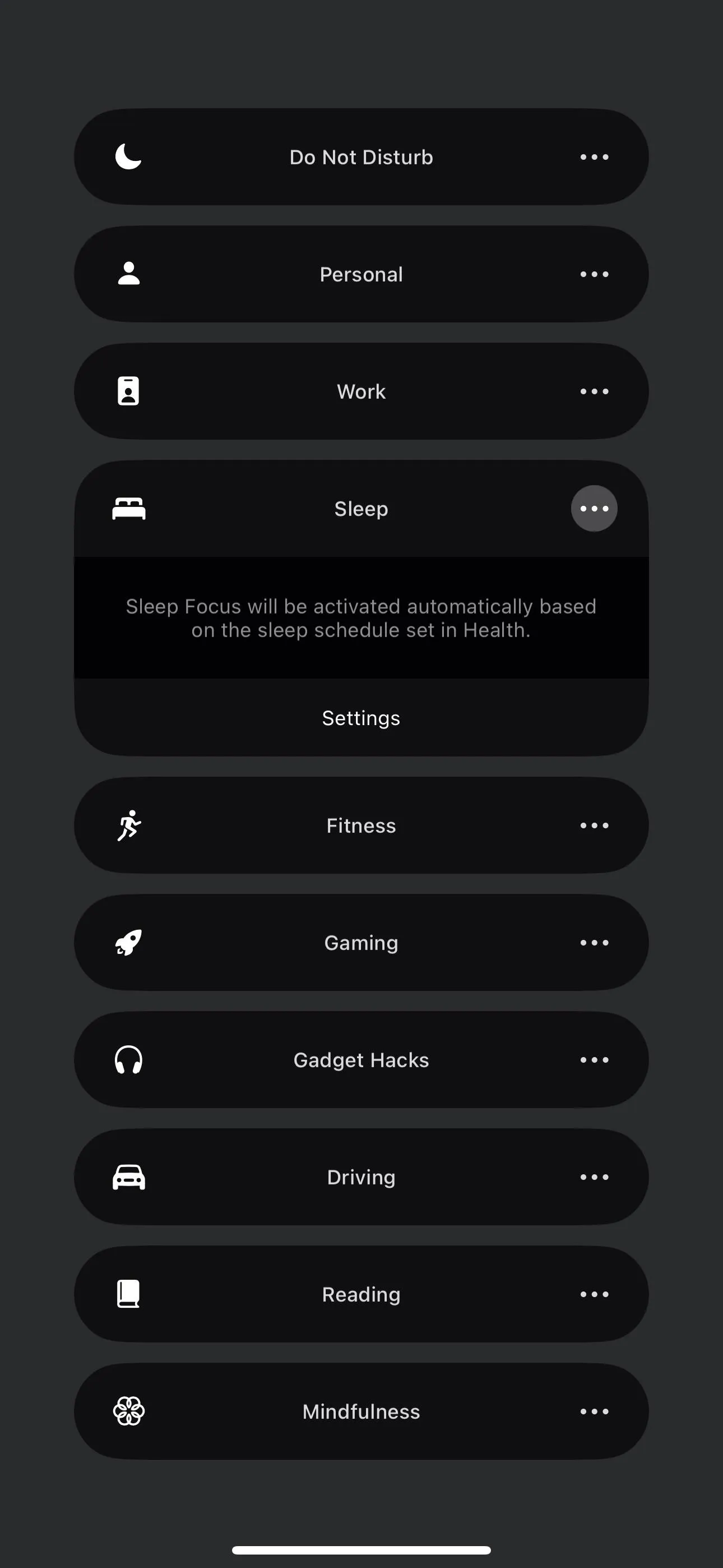Turn on Mindfulness focus

click(x=361, y=1412)
